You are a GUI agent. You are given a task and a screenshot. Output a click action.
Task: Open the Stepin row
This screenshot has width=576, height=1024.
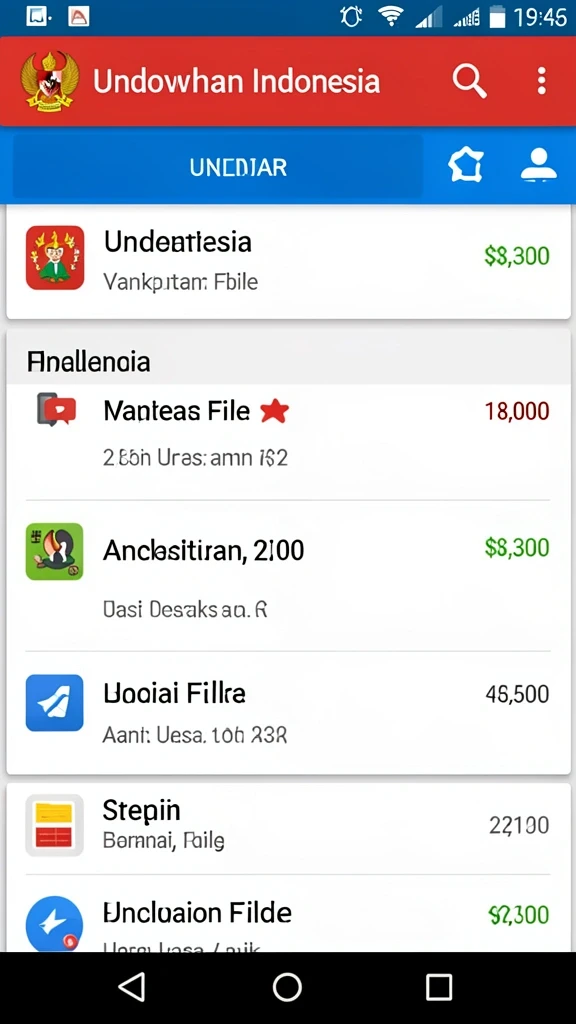tap(288, 827)
